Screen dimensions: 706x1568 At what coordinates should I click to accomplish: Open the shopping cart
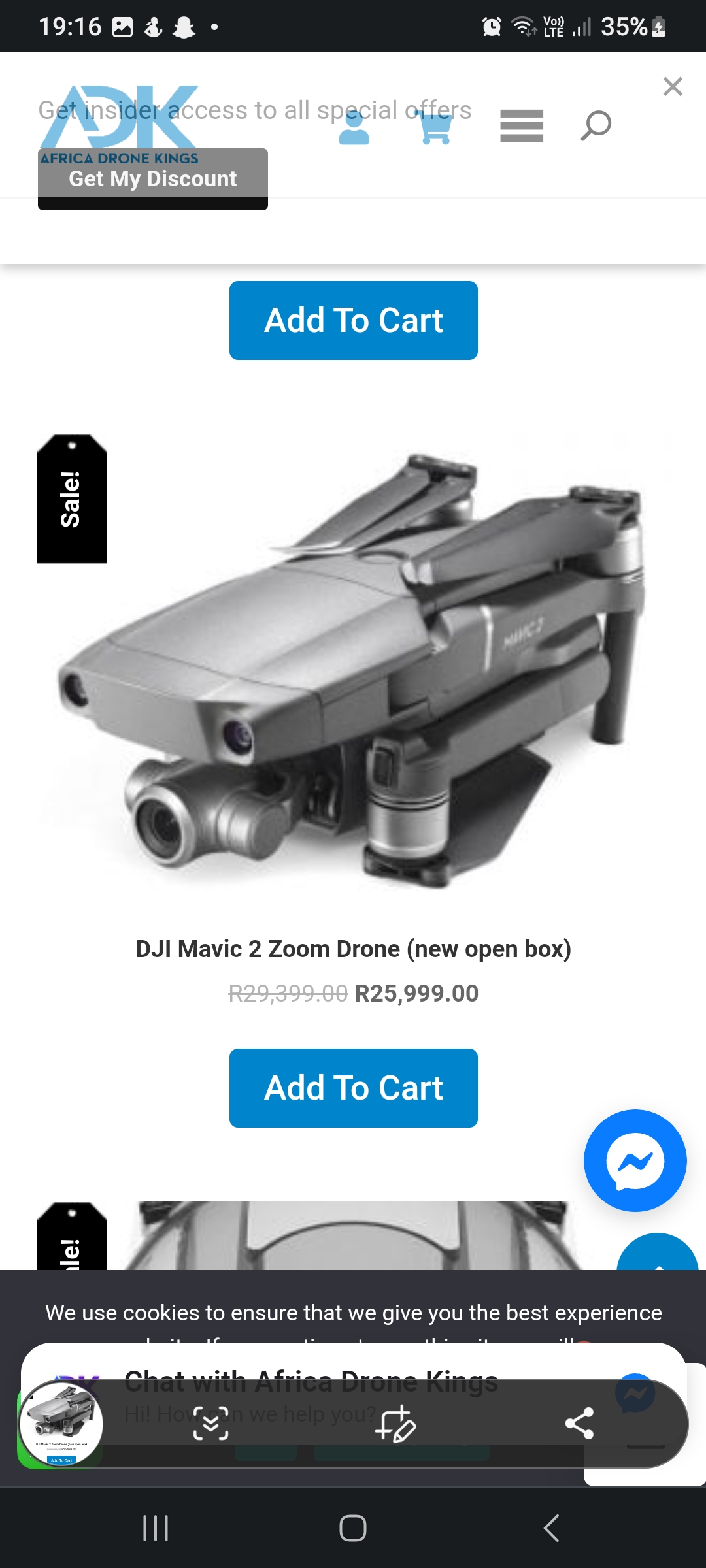[x=435, y=127]
